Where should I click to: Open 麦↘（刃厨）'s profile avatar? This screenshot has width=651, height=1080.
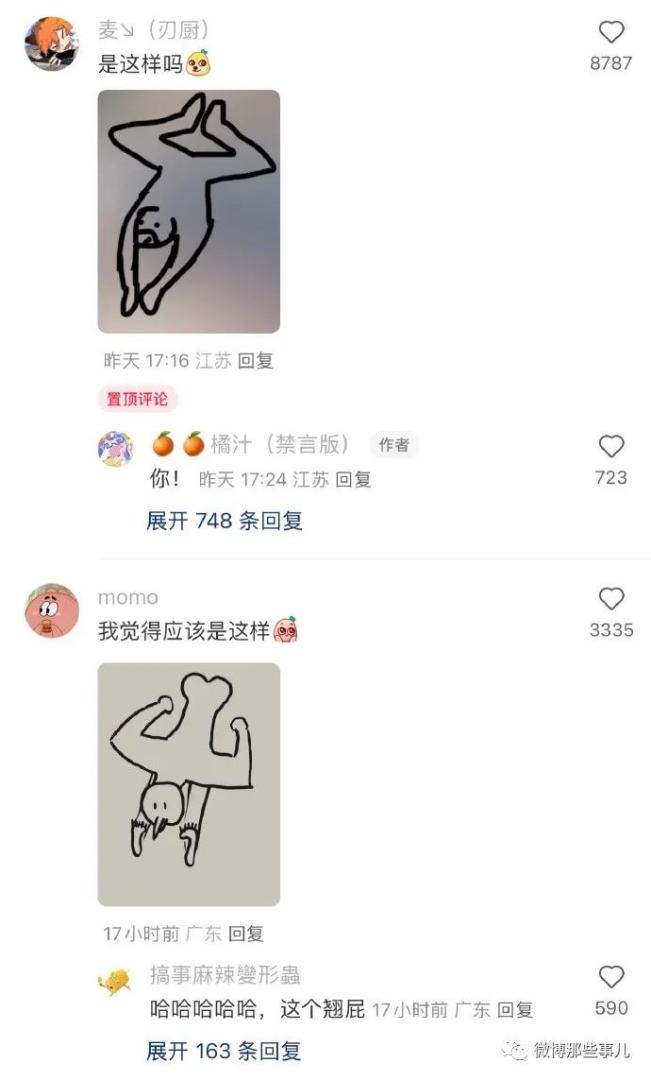50,43
